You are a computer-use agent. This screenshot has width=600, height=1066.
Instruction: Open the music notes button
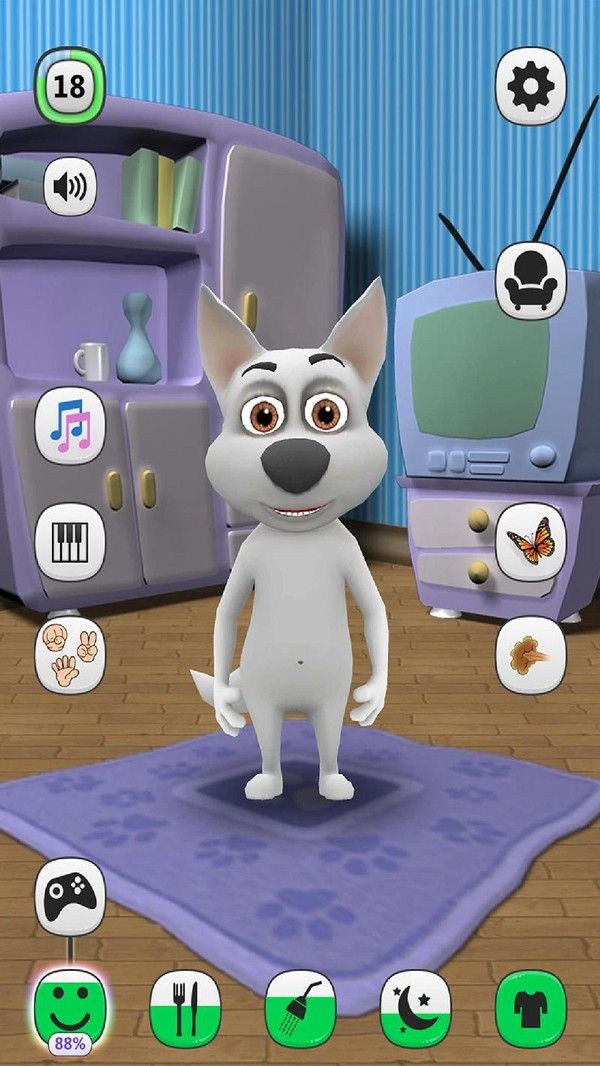click(70, 424)
